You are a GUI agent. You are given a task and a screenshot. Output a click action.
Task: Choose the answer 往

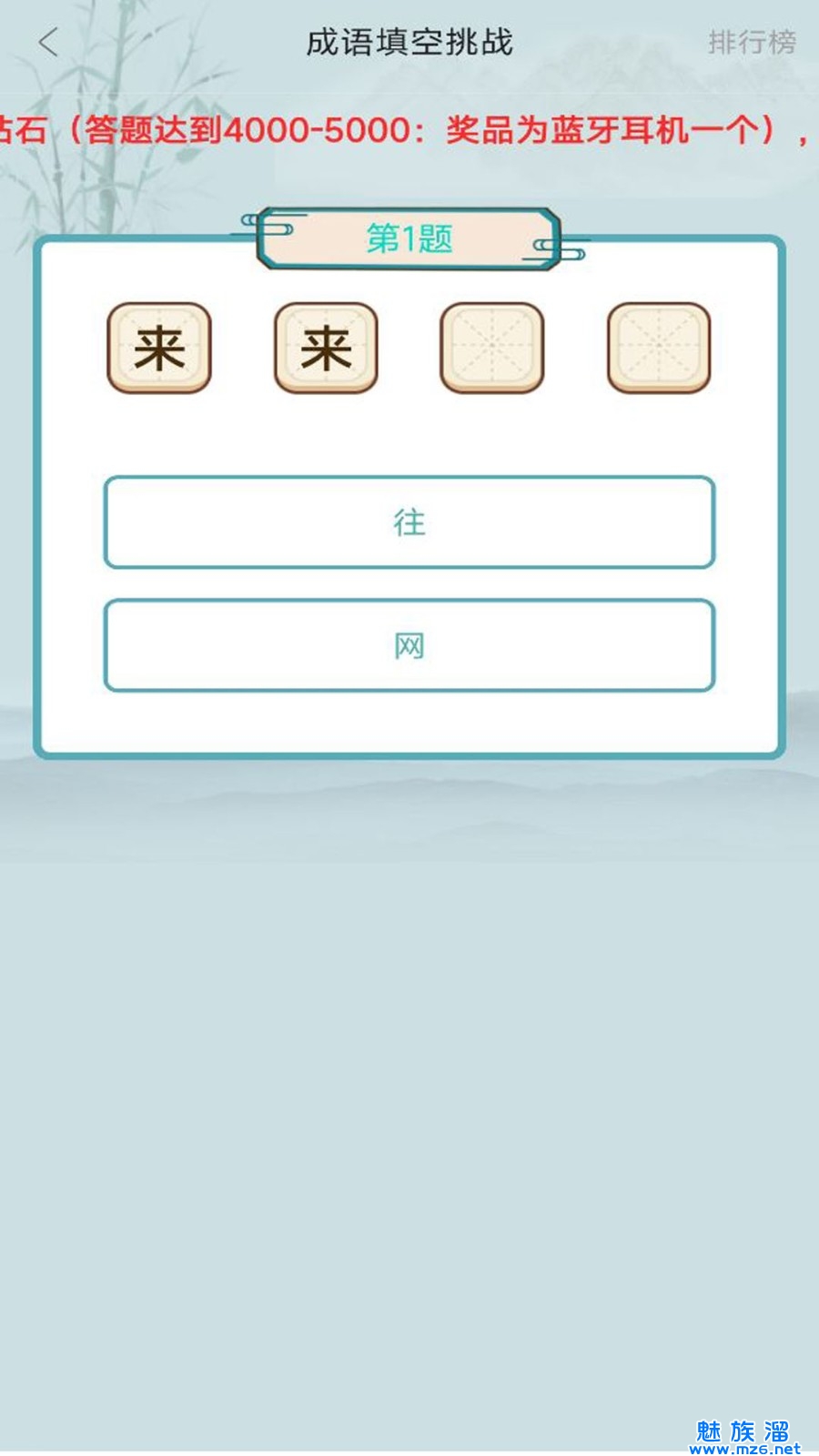point(409,522)
